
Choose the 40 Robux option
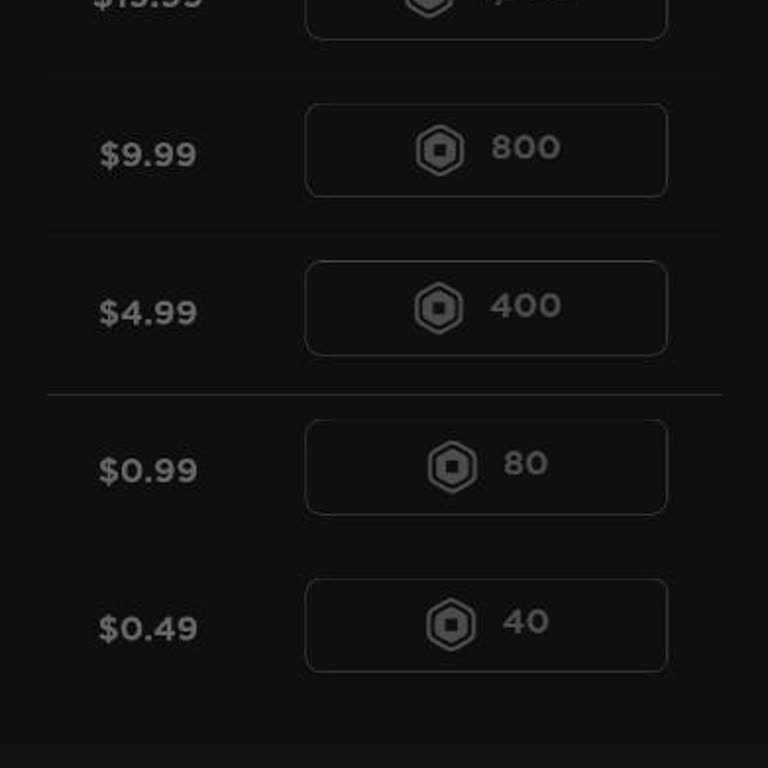[x=486, y=625]
